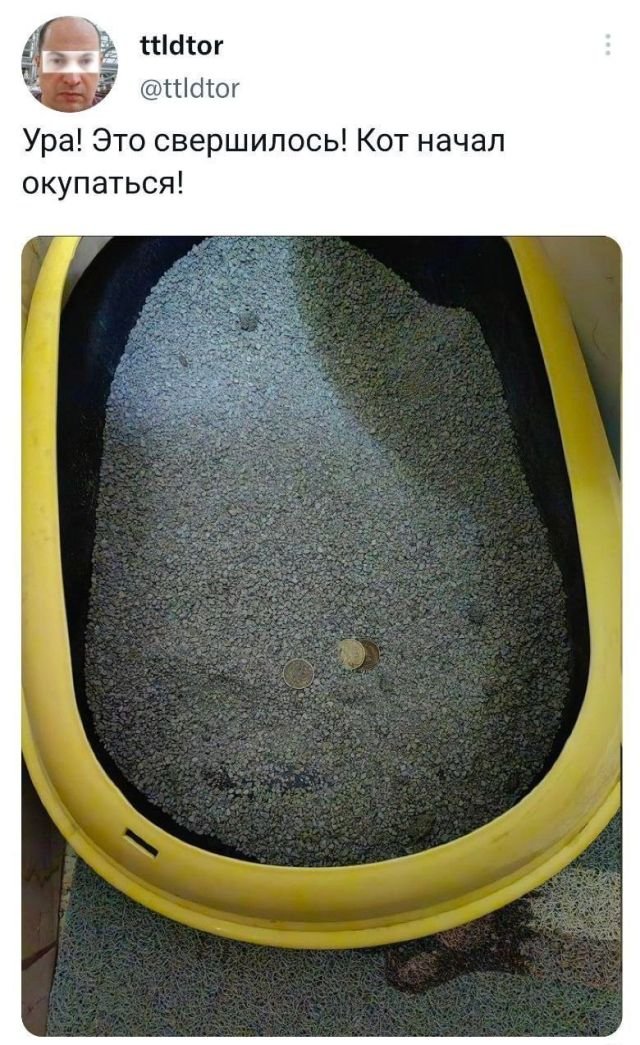The image size is (640, 1045).
Task: View the @ttldtor profile handle
Action: click(x=187, y=90)
